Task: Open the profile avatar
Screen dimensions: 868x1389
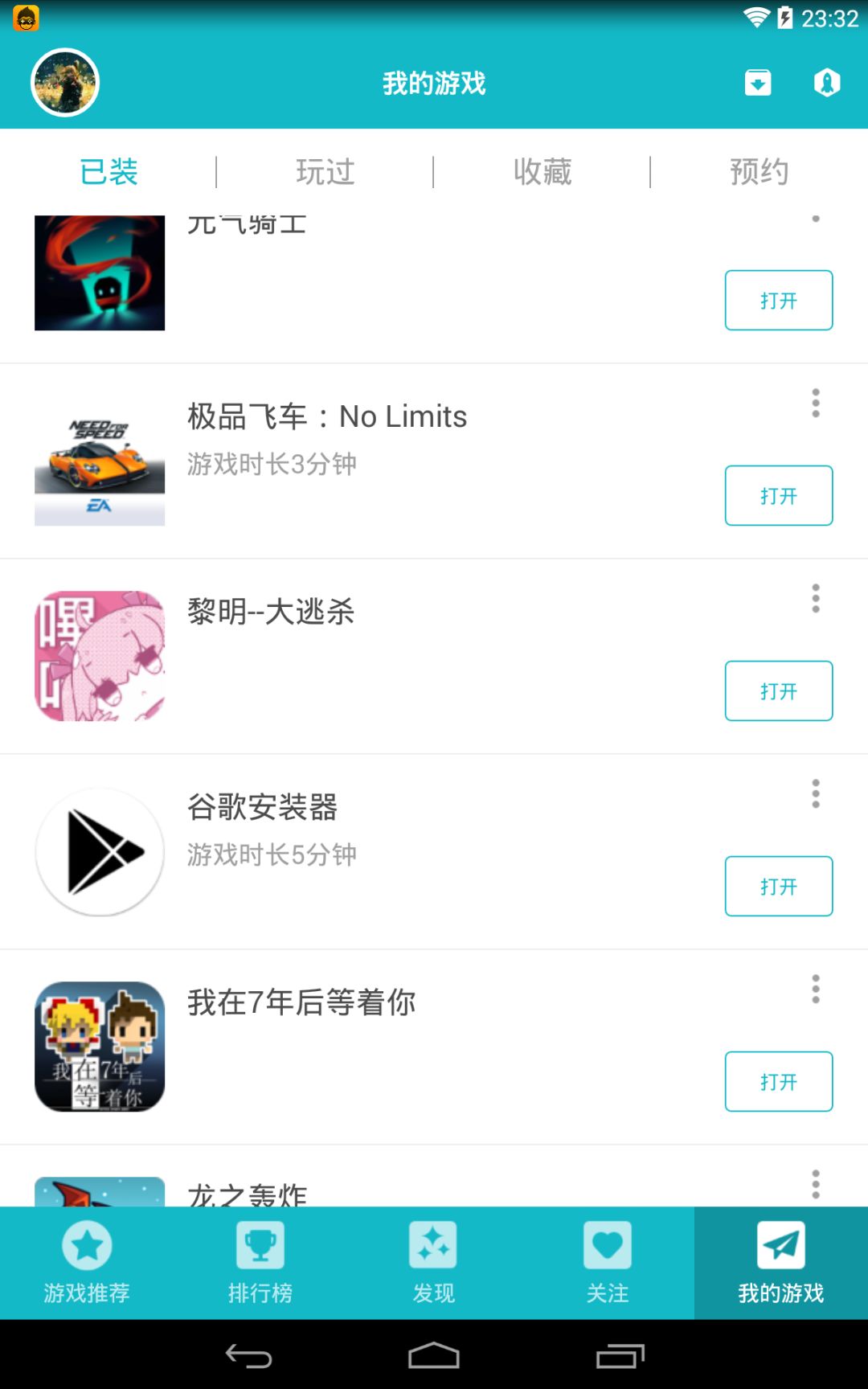Action: click(64, 83)
